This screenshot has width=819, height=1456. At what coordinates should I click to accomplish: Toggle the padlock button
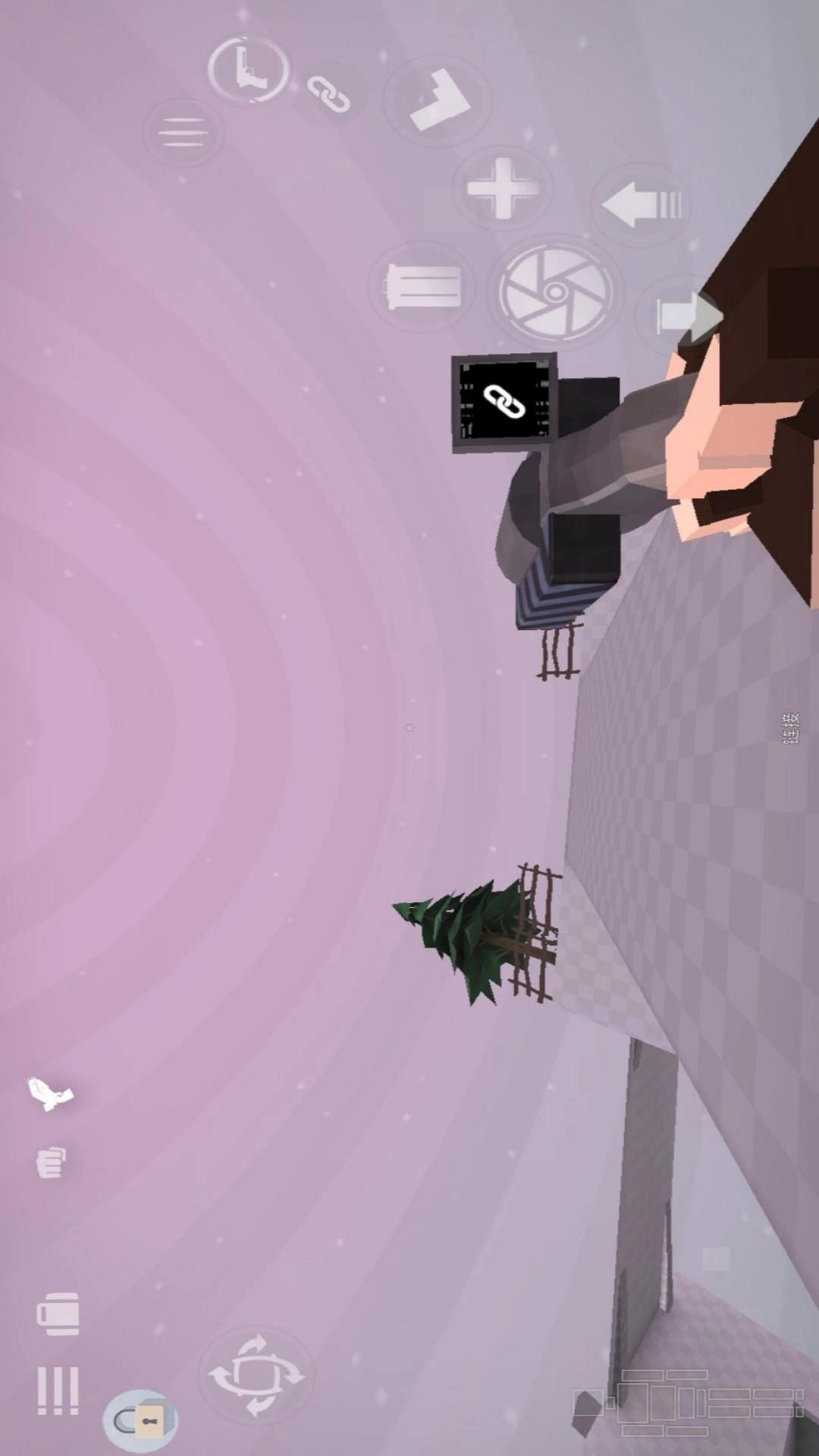[141, 1420]
